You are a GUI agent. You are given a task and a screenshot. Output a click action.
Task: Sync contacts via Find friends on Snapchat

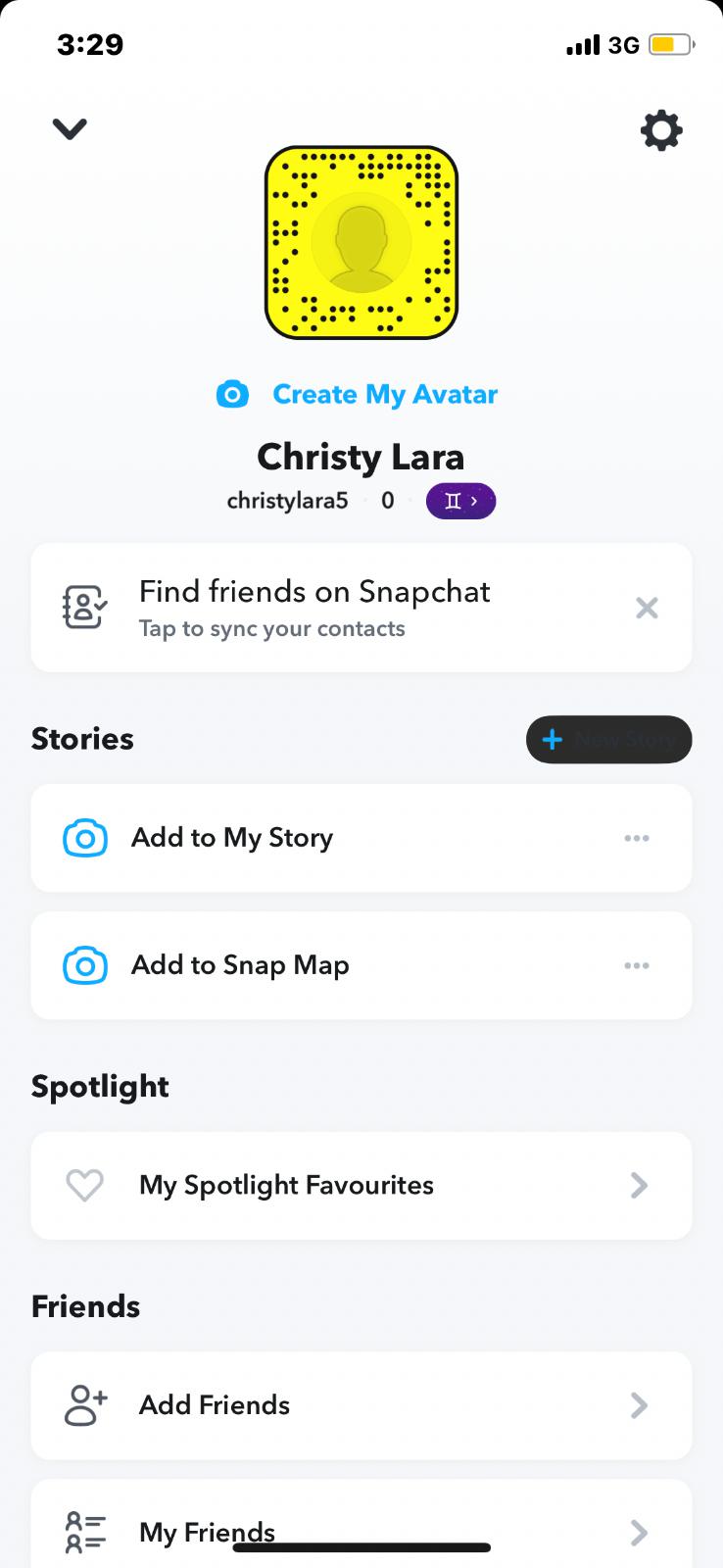[313, 608]
